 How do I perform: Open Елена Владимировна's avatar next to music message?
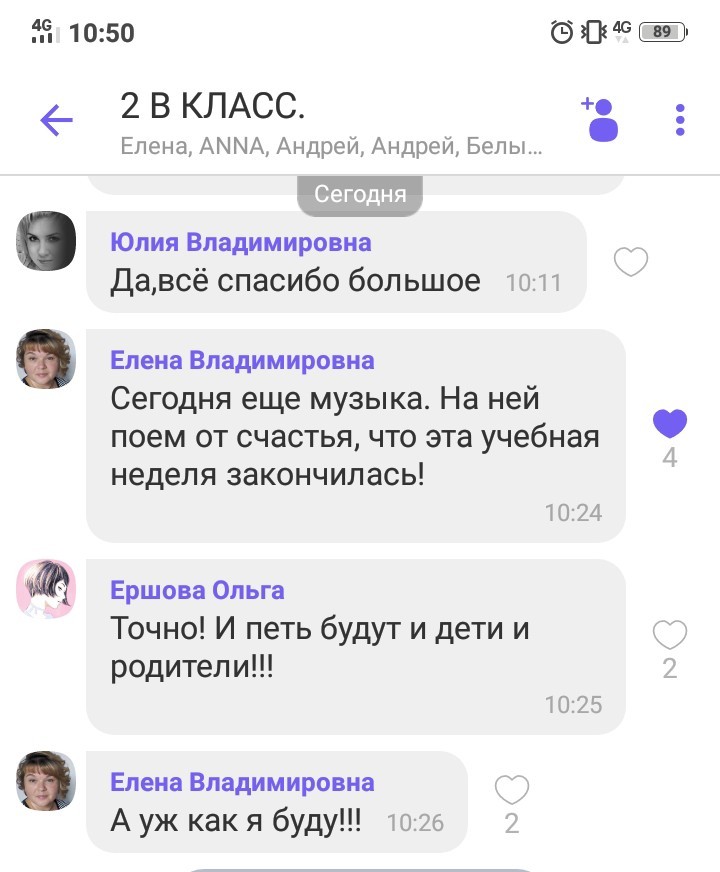click(46, 359)
